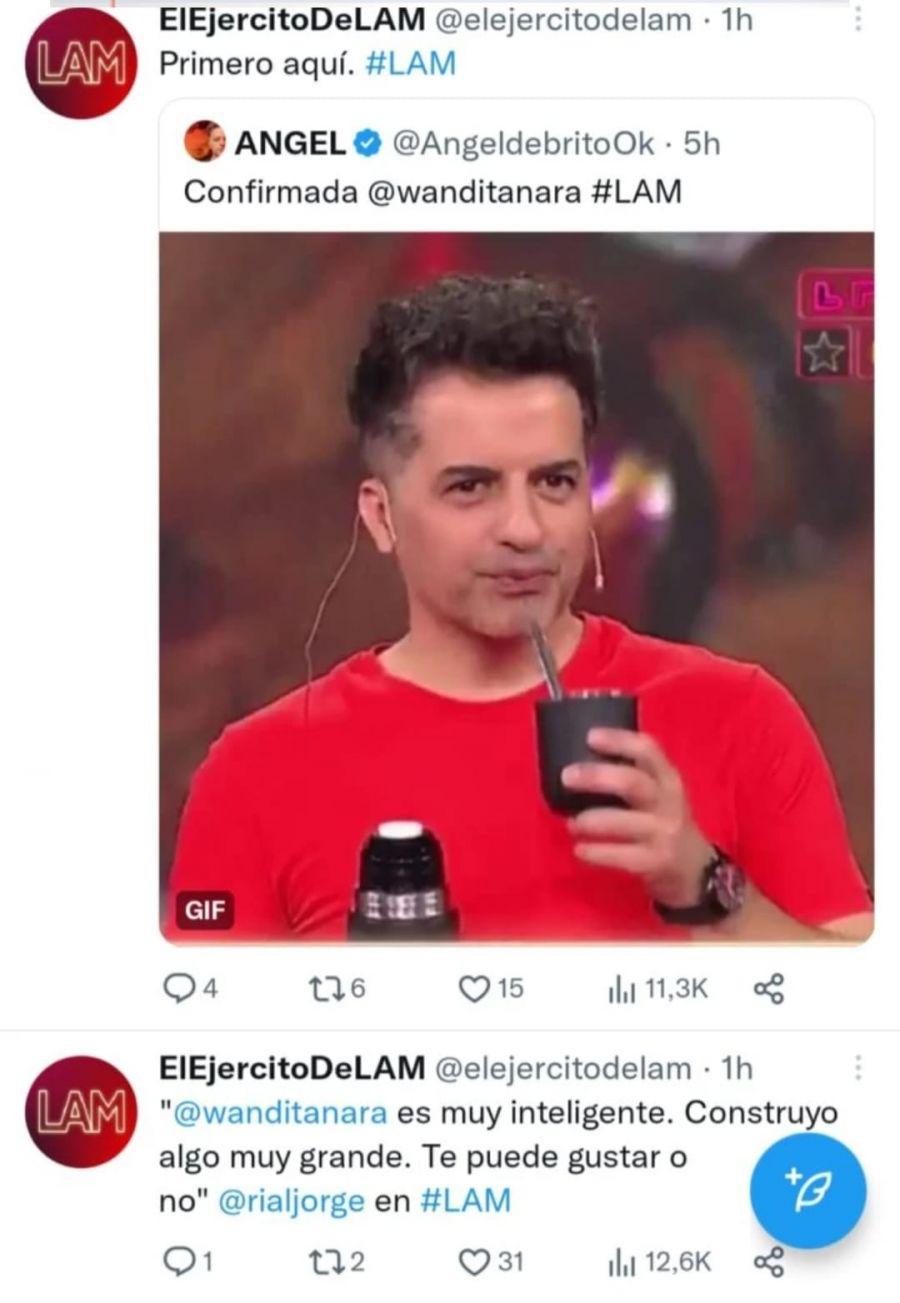This screenshot has width=900, height=1303.
Task: Open the three-dot menu on the top tweet
Action: (857, 16)
